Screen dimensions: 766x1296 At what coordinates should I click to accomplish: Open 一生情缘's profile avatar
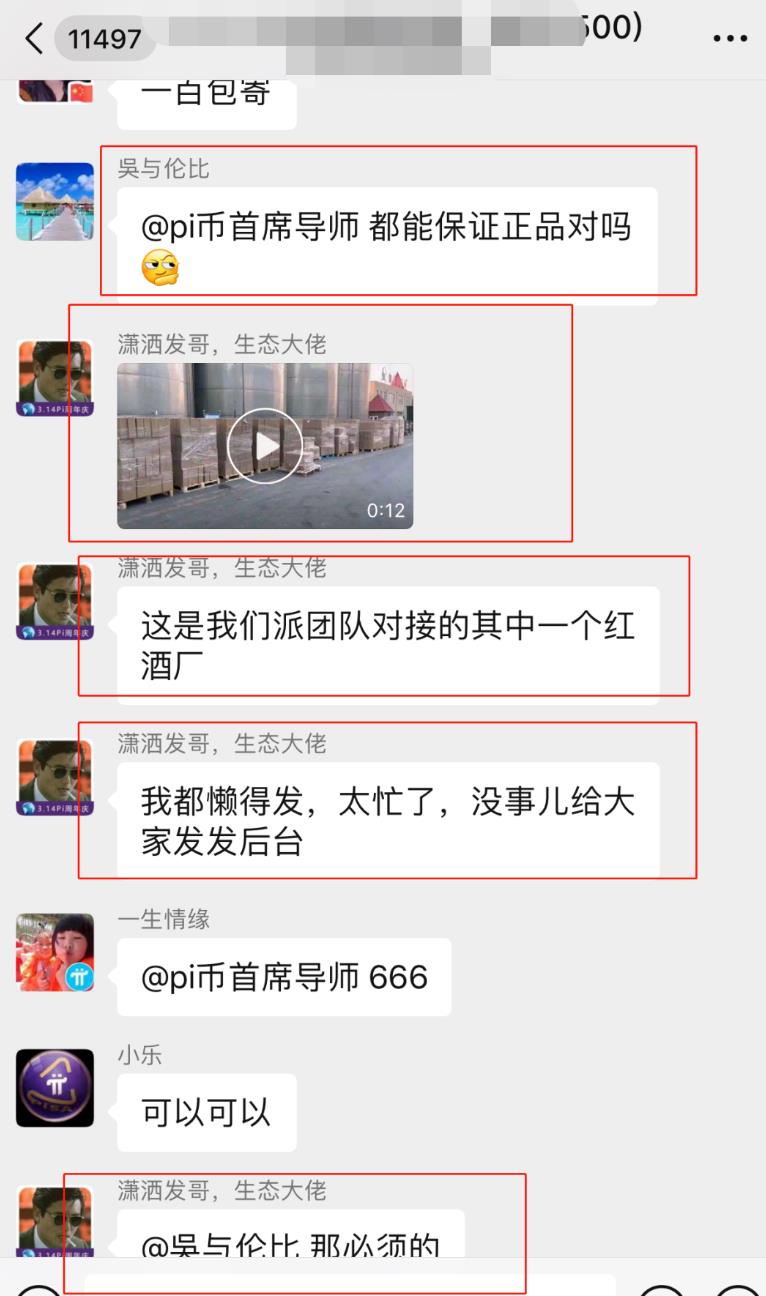tap(55, 952)
